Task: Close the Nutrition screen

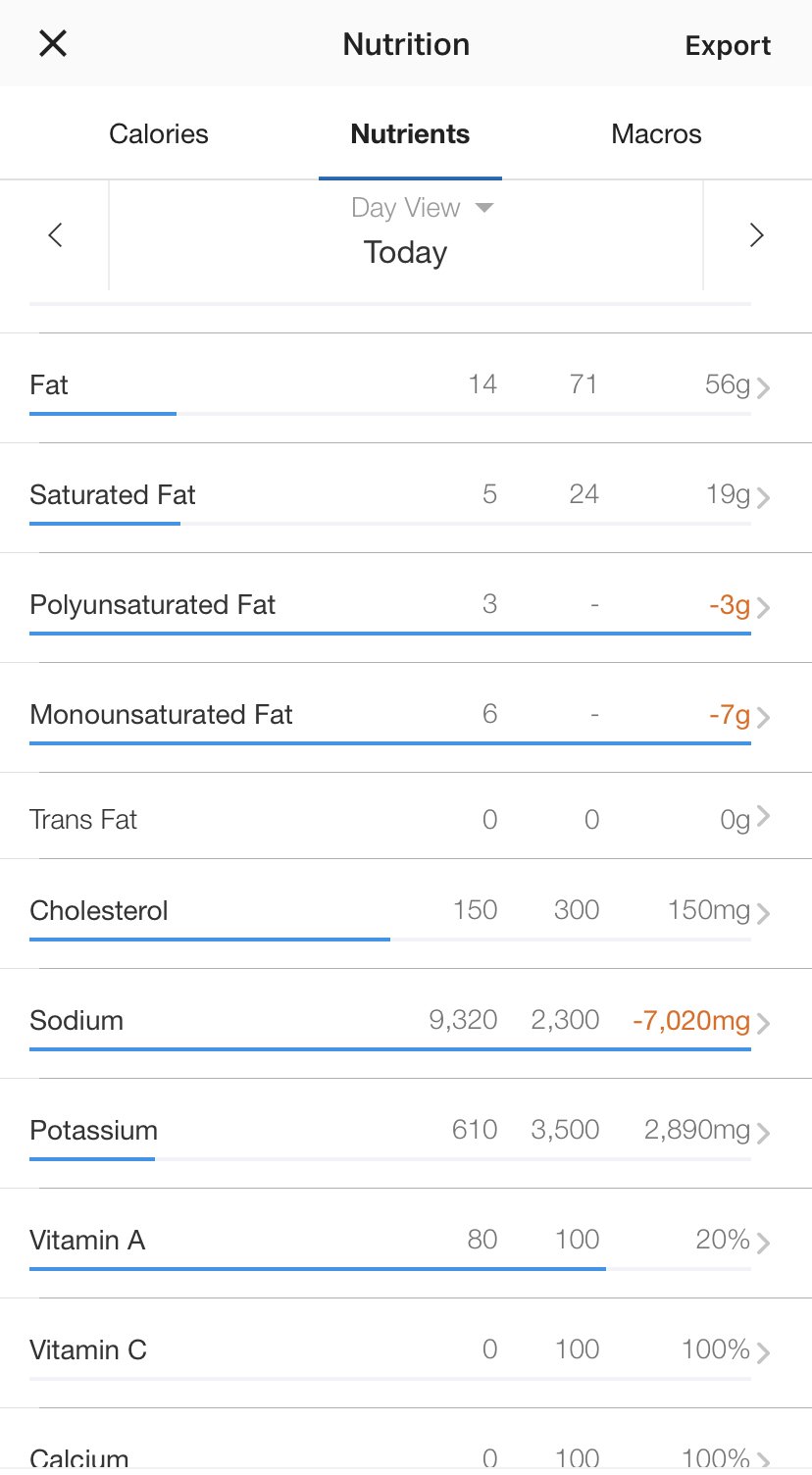Action: click(53, 44)
